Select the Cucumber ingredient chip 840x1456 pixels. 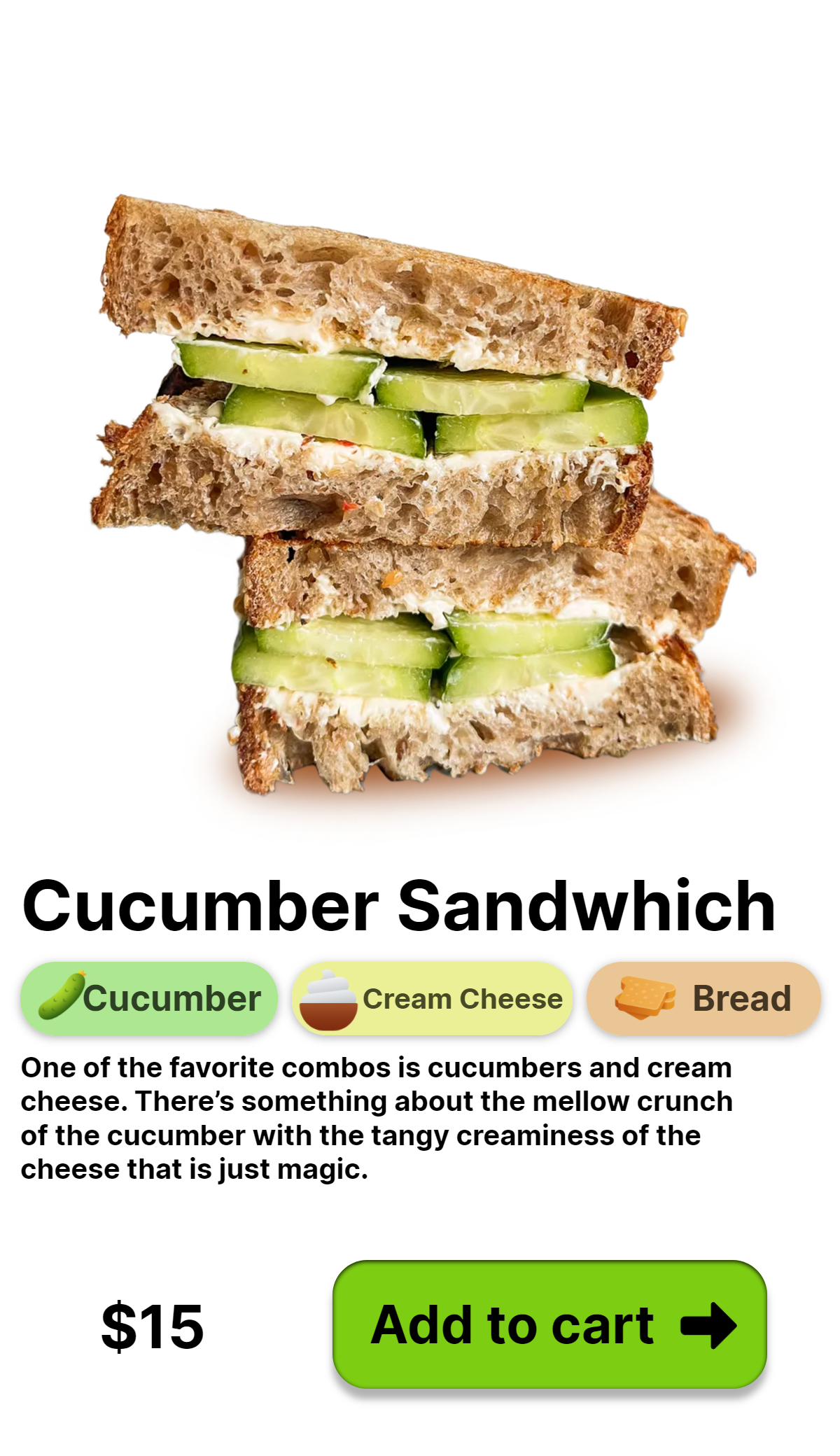point(149,998)
